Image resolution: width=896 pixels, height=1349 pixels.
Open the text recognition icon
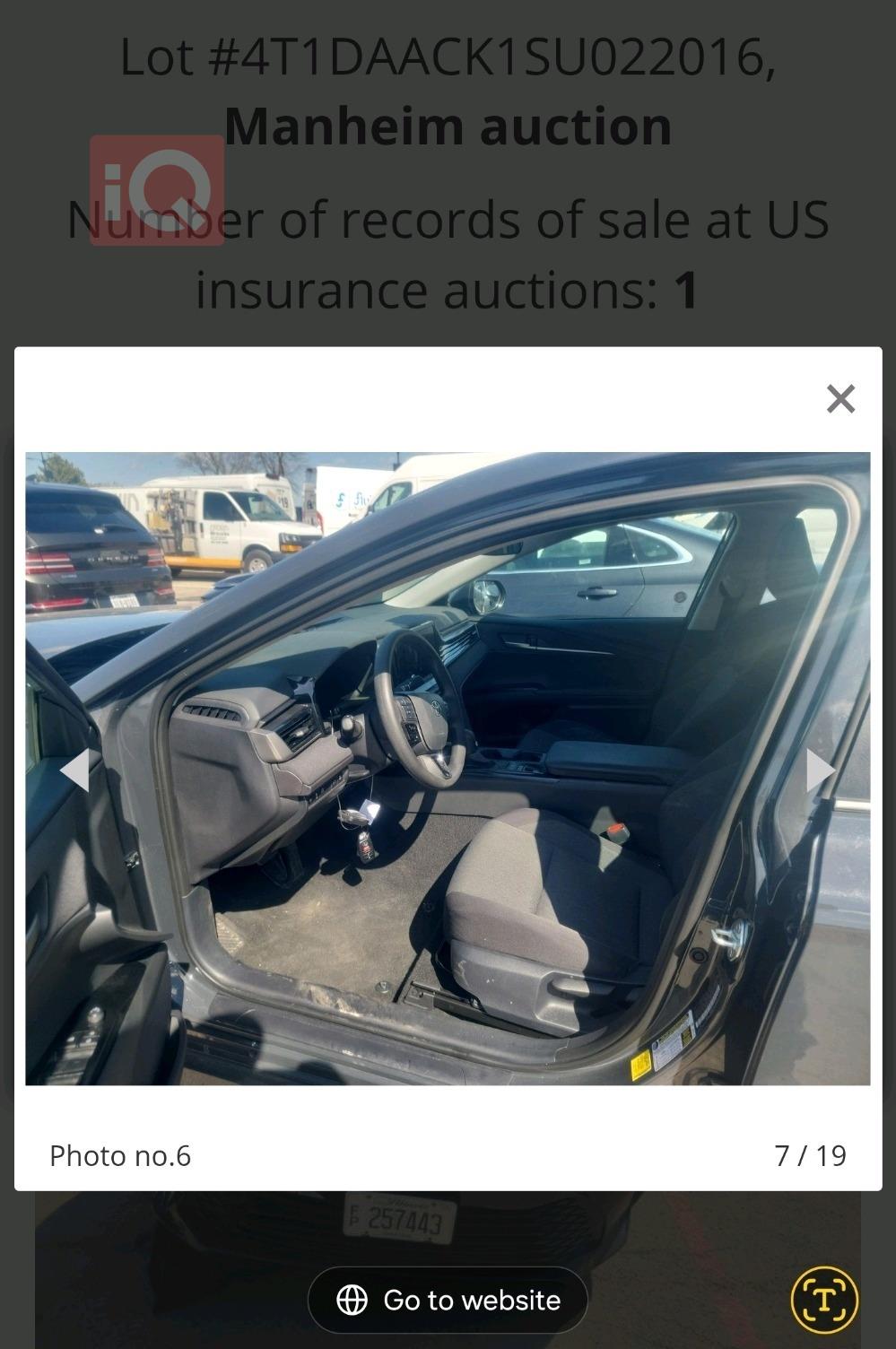[x=824, y=1299]
